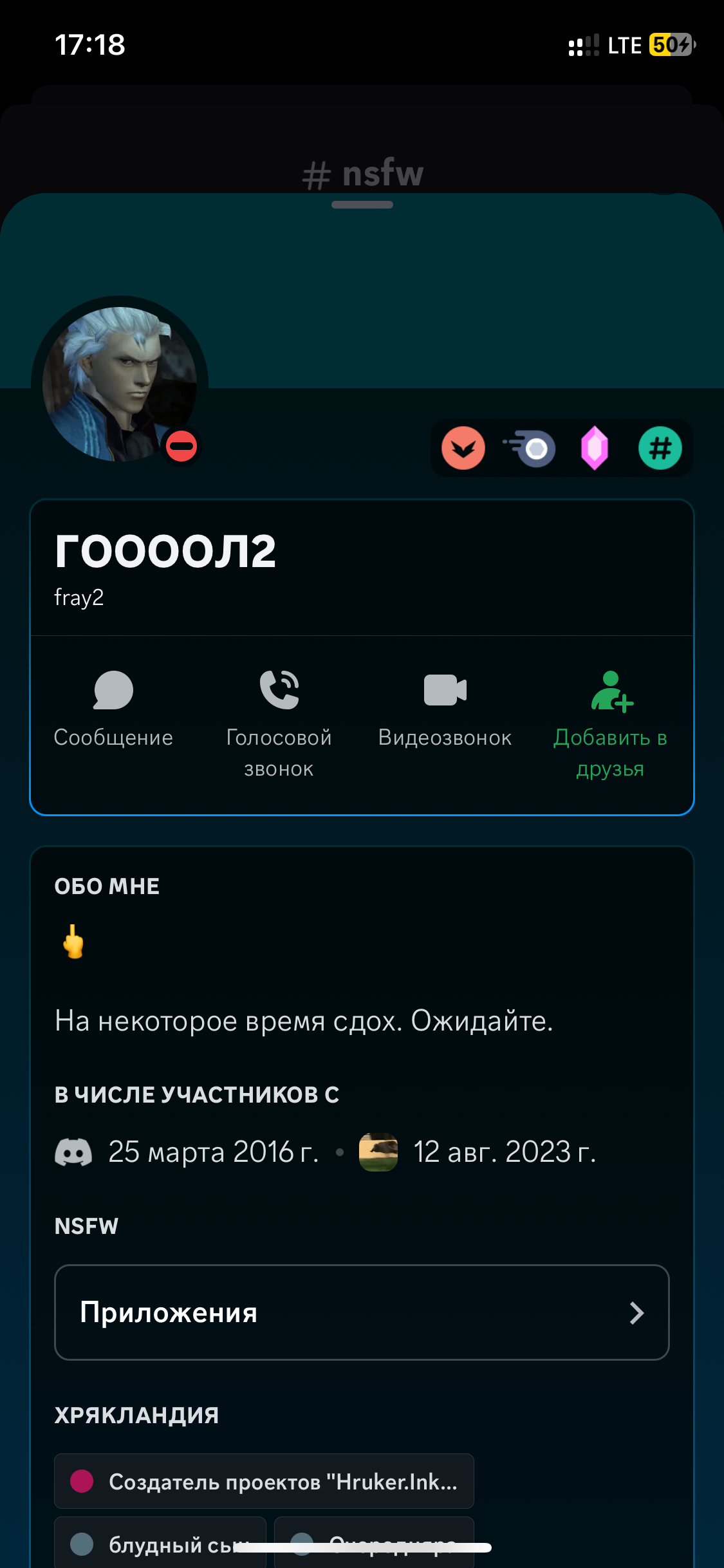Tap the Nitro subscriber badge
The width and height of the screenshot is (724, 1568).
point(530,448)
